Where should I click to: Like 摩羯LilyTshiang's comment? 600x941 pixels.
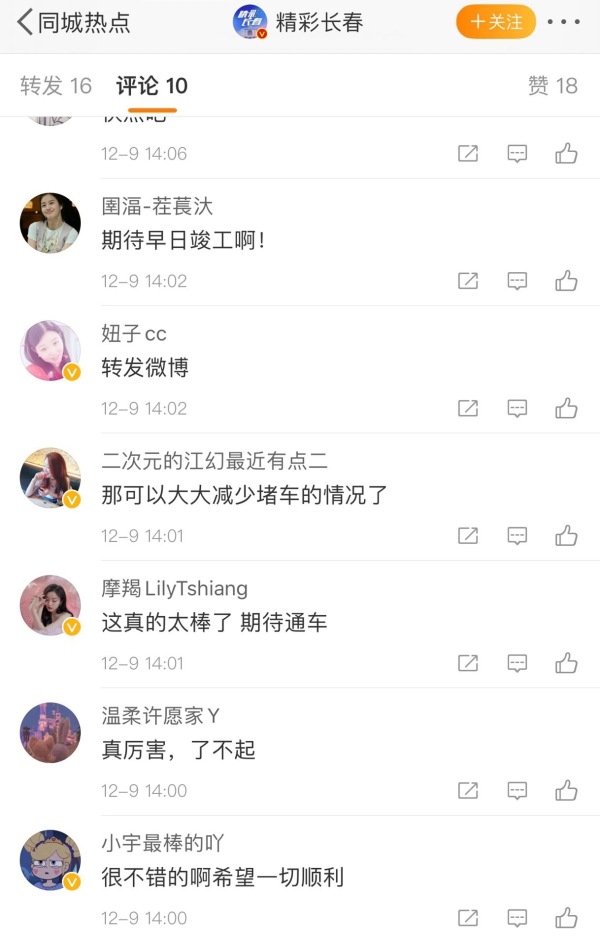tap(566, 663)
